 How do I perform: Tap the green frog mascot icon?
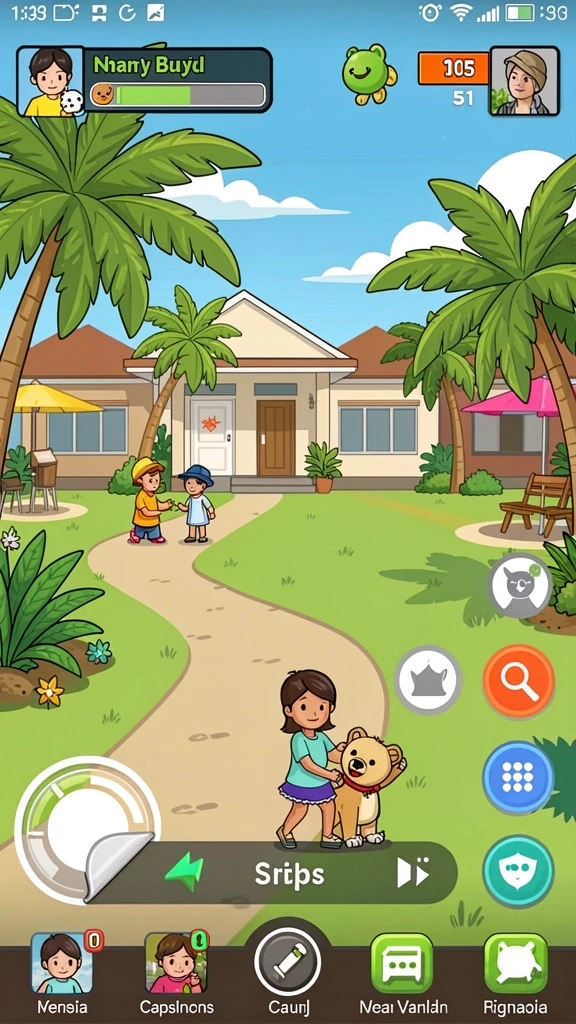coord(369,74)
